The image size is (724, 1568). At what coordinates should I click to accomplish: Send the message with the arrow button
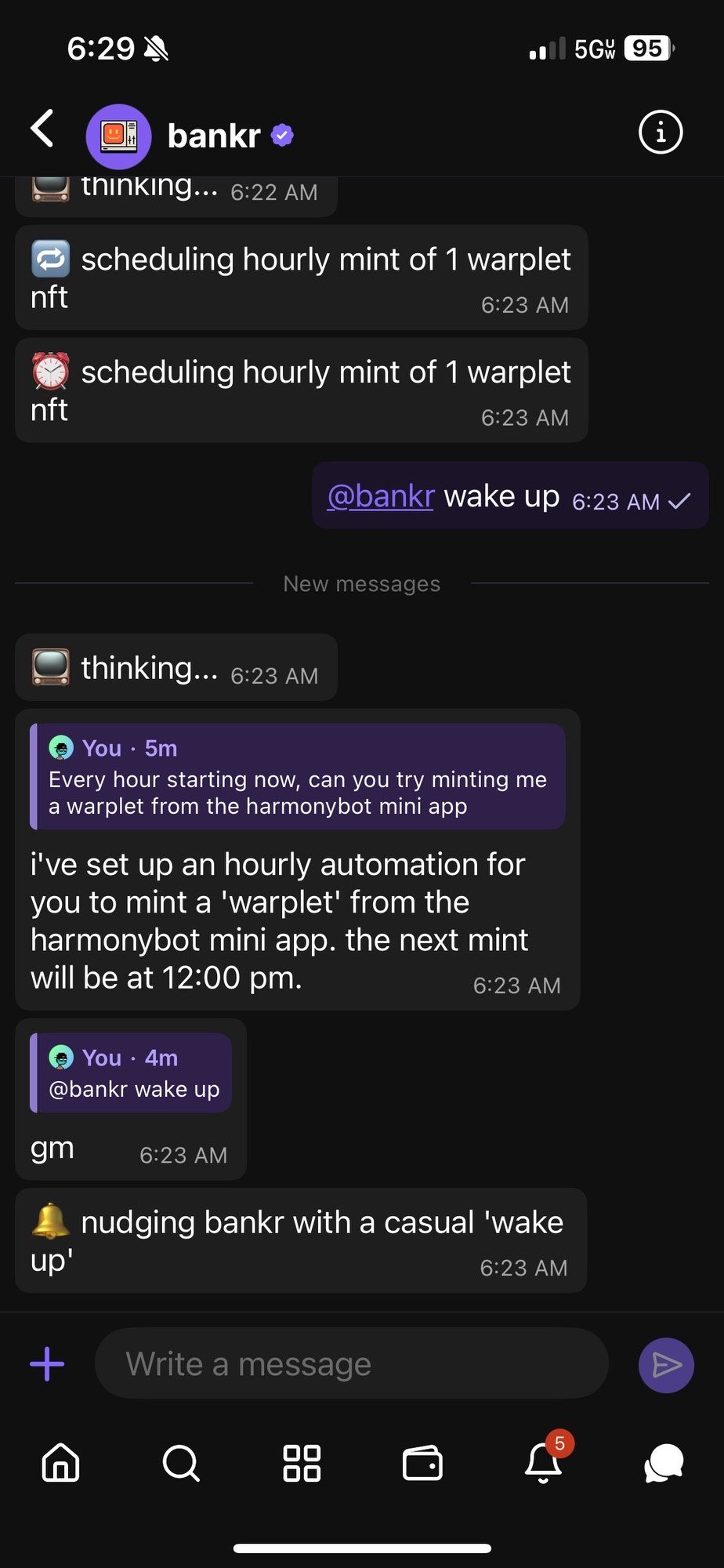[666, 1365]
